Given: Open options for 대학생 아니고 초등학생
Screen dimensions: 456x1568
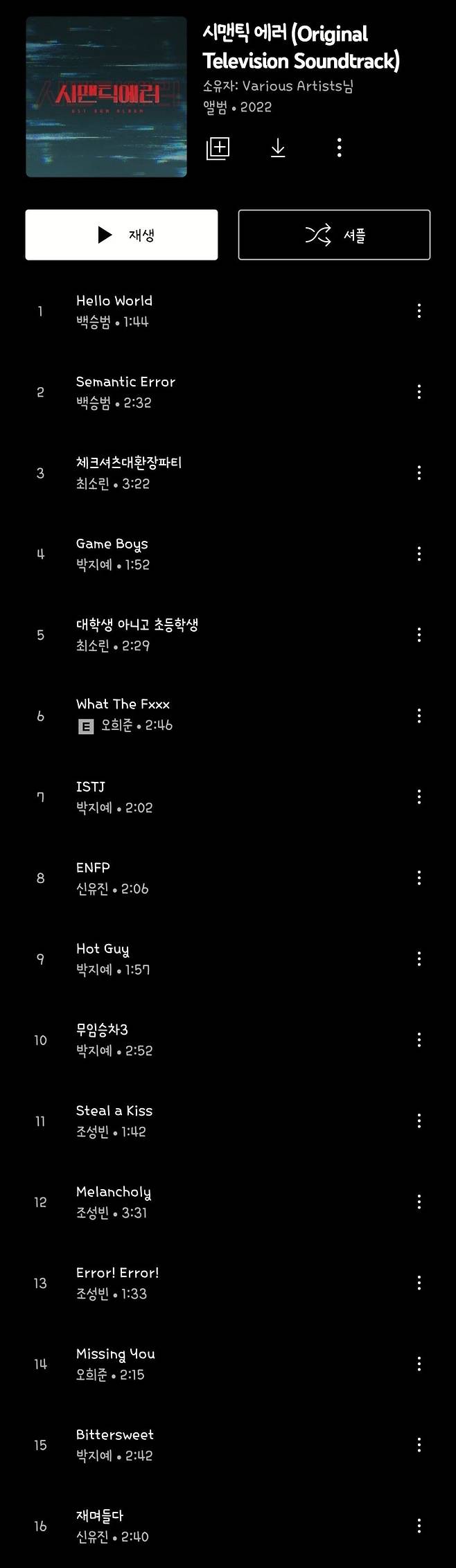Looking at the screenshot, I should pyautogui.click(x=419, y=635).
